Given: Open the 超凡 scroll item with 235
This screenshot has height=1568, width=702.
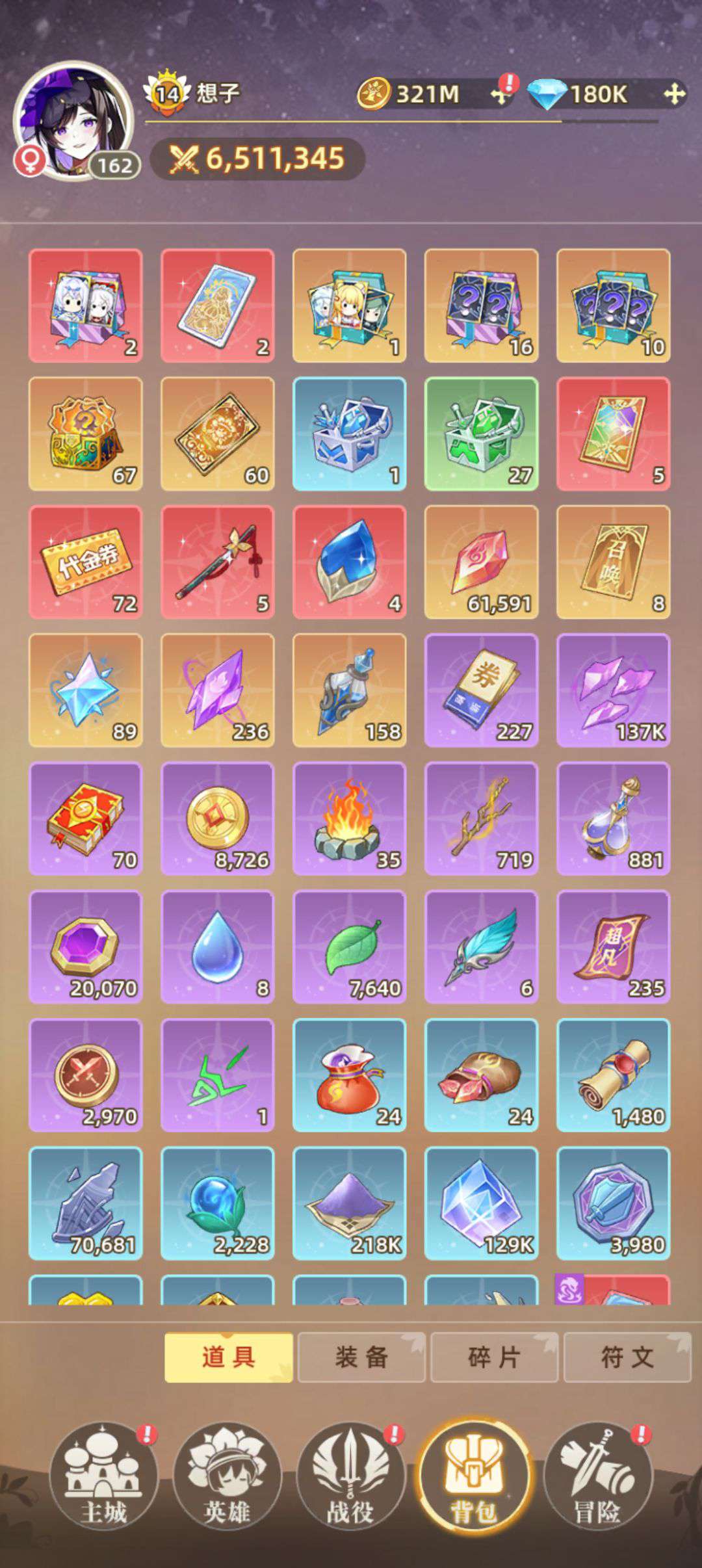Looking at the screenshot, I should pyautogui.click(x=613, y=947).
